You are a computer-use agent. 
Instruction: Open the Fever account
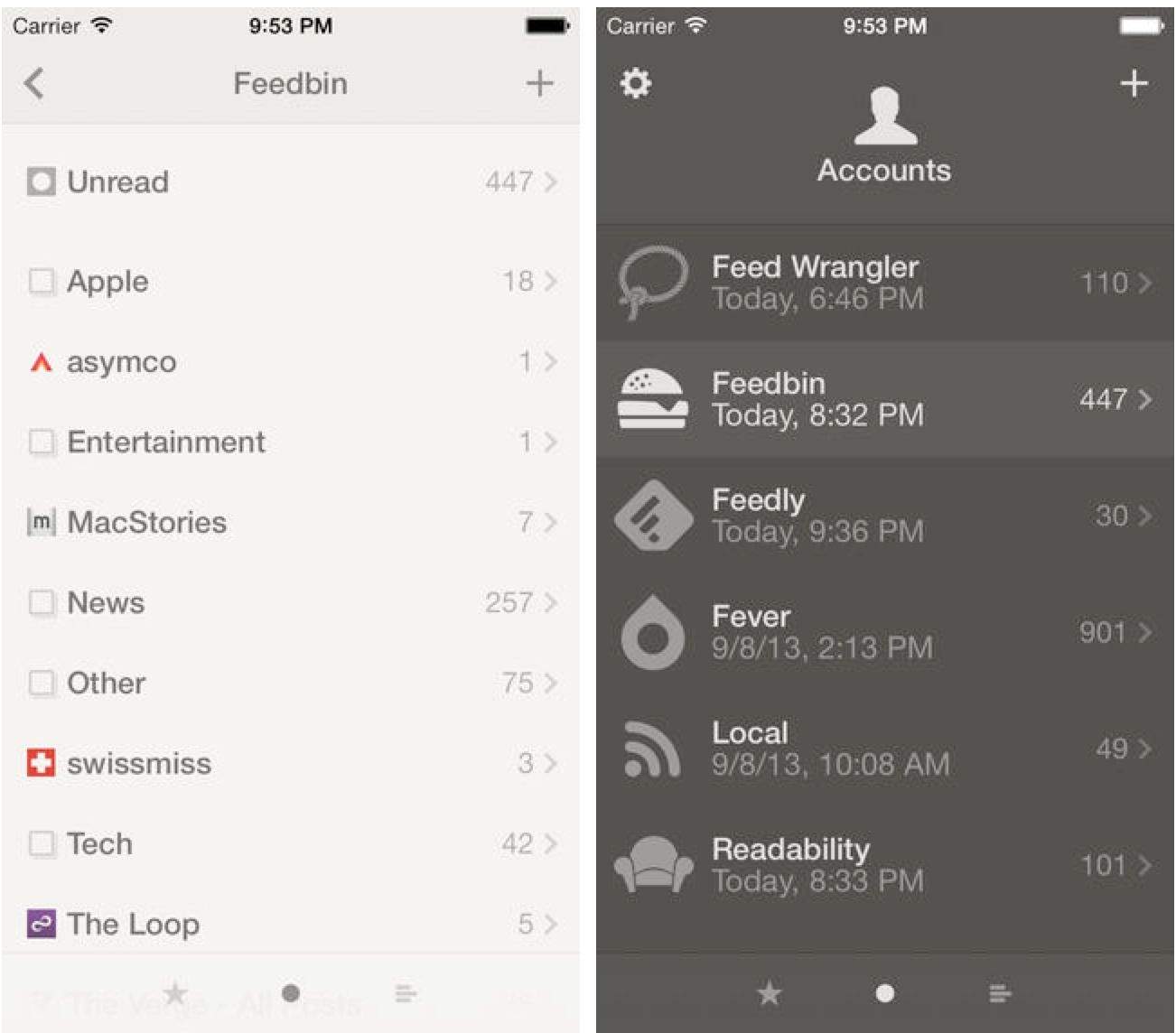click(x=885, y=632)
